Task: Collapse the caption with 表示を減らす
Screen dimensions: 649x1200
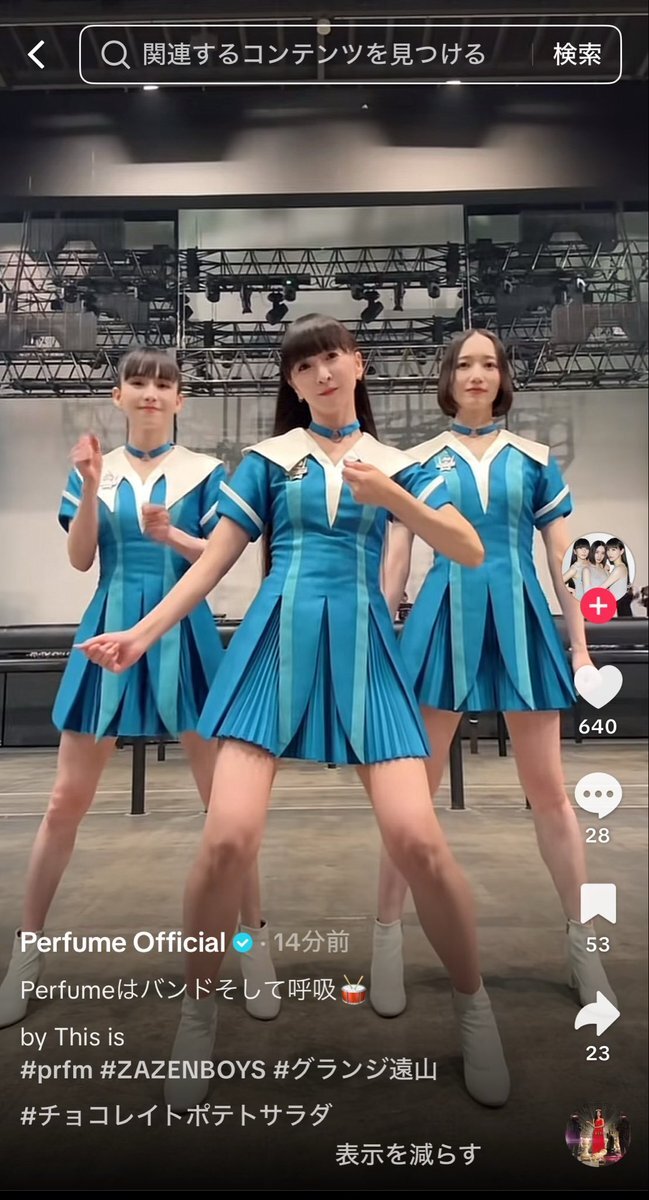Action: 408,1154
